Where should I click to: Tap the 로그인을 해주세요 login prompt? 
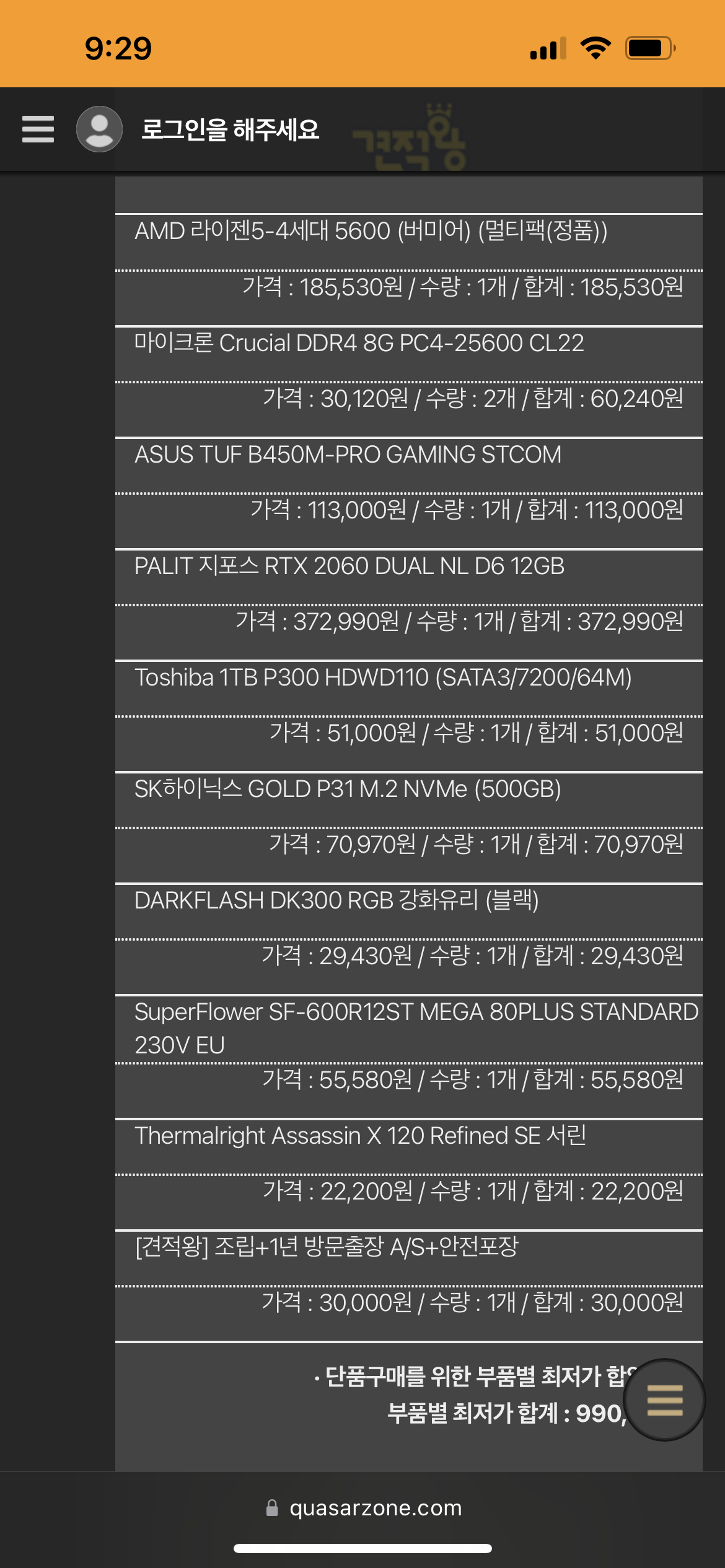coord(230,129)
